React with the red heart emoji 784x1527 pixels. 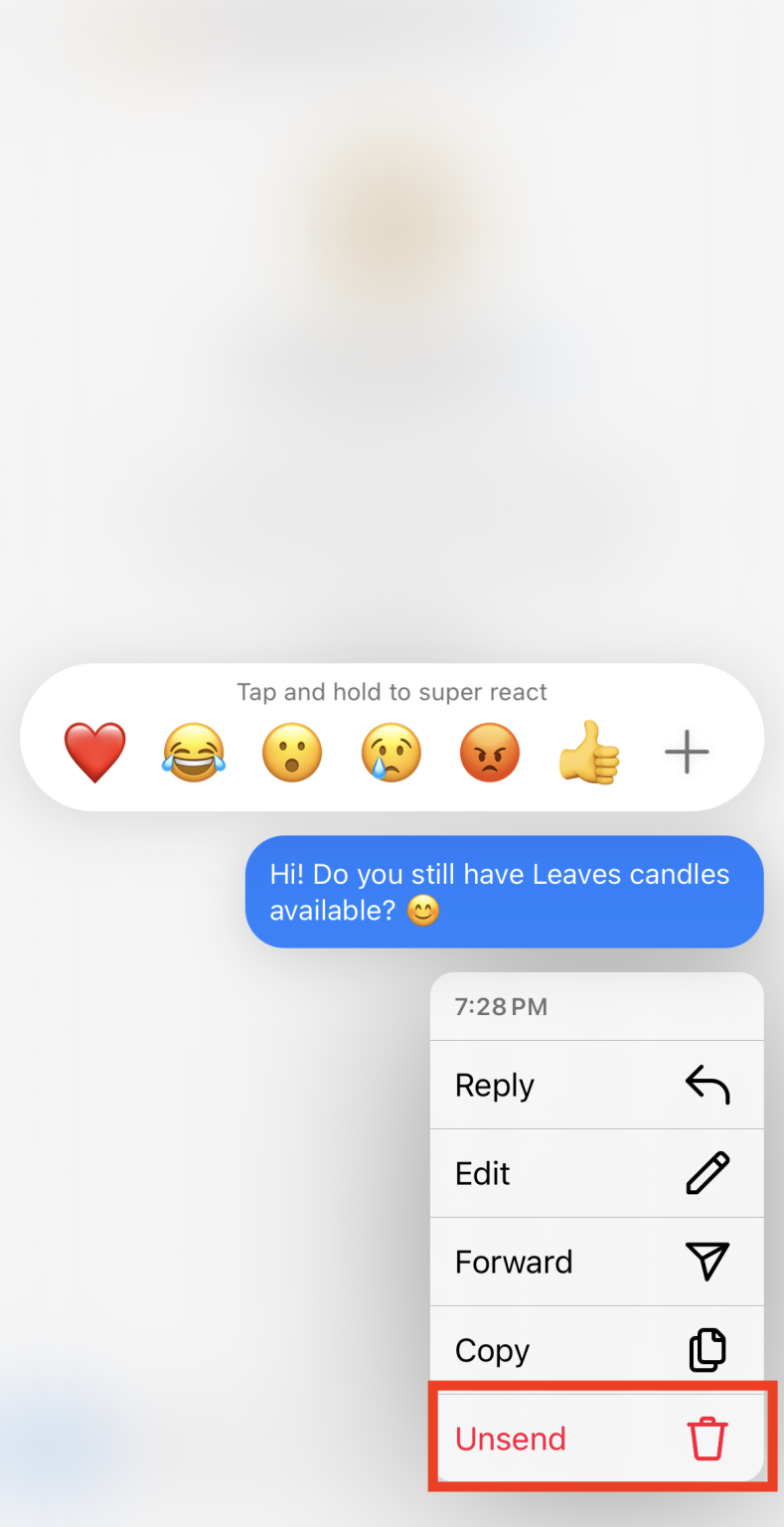(x=95, y=753)
